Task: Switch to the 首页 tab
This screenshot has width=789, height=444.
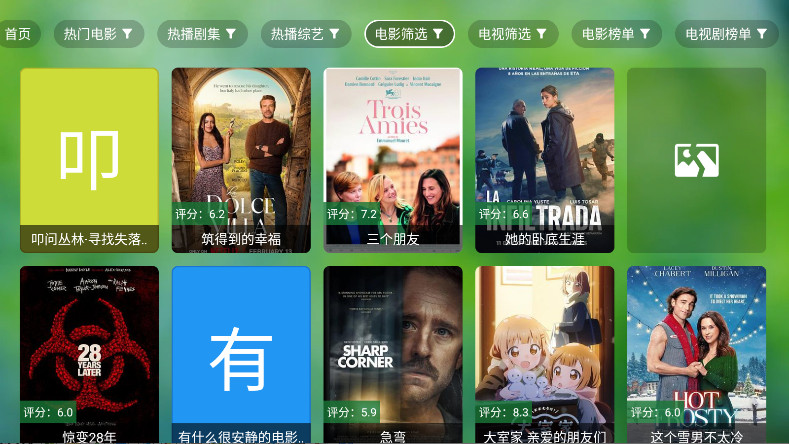Action: point(17,34)
